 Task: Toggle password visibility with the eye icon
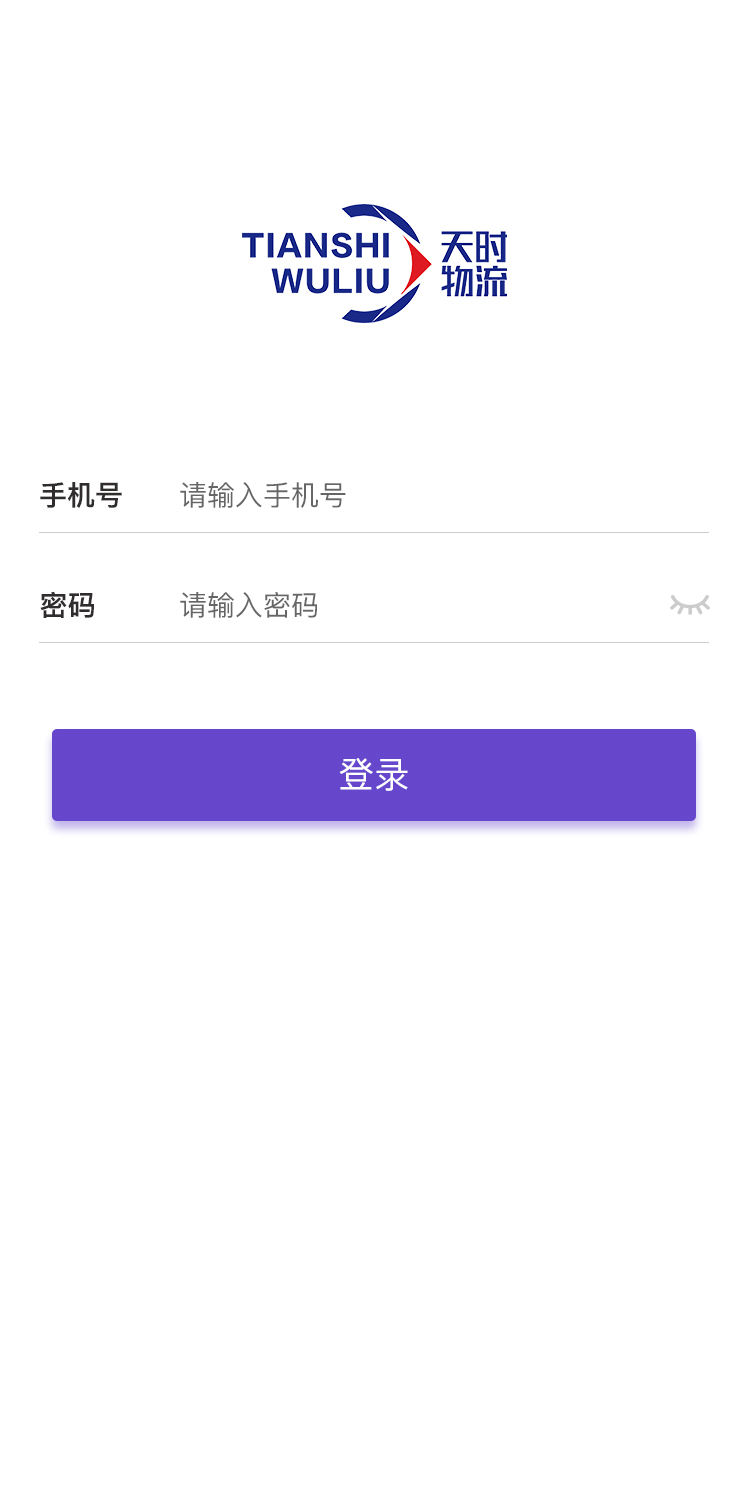click(x=689, y=604)
